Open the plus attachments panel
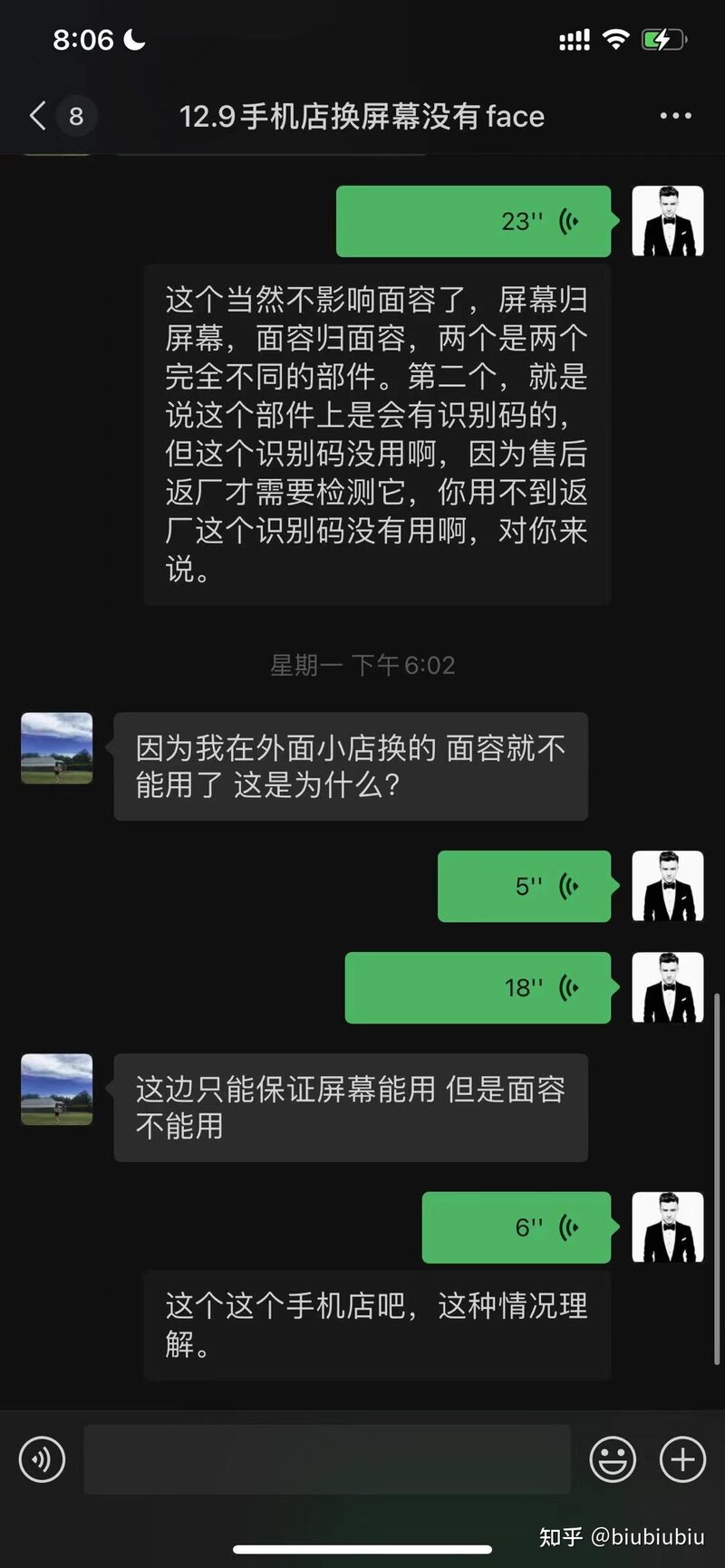 click(x=682, y=1459)
